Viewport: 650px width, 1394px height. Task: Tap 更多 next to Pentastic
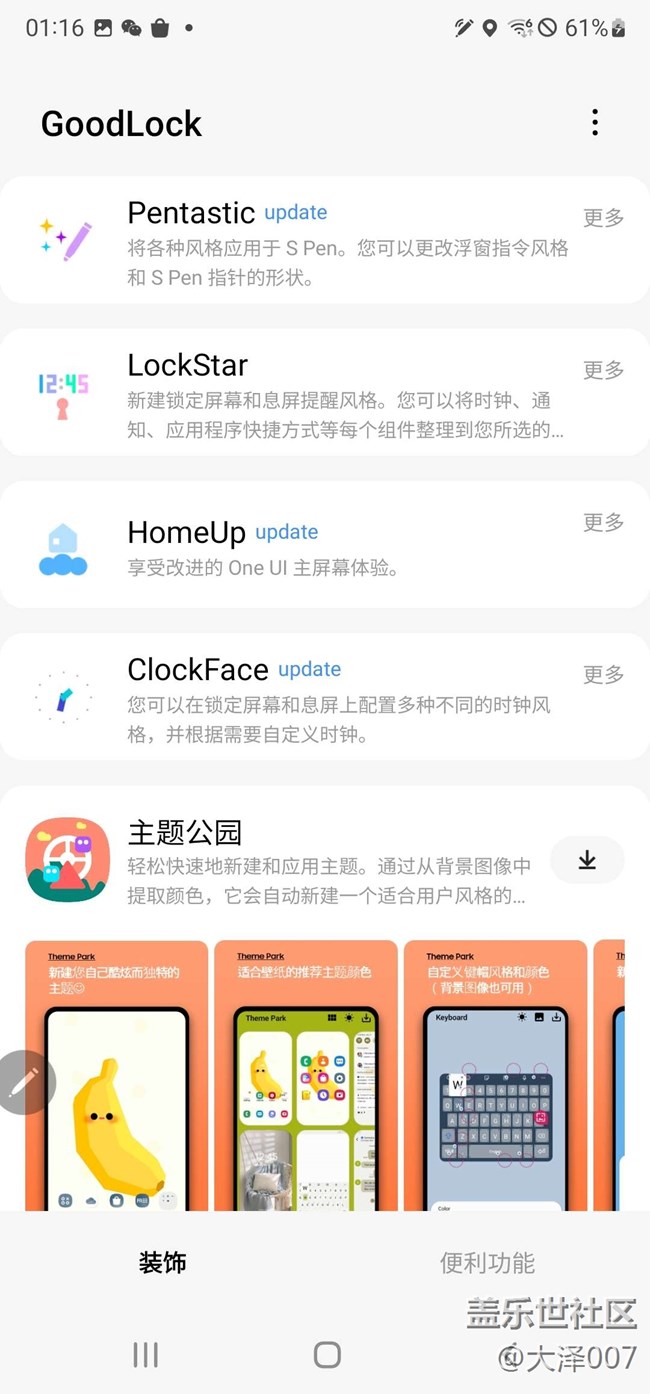click(603, 218)
